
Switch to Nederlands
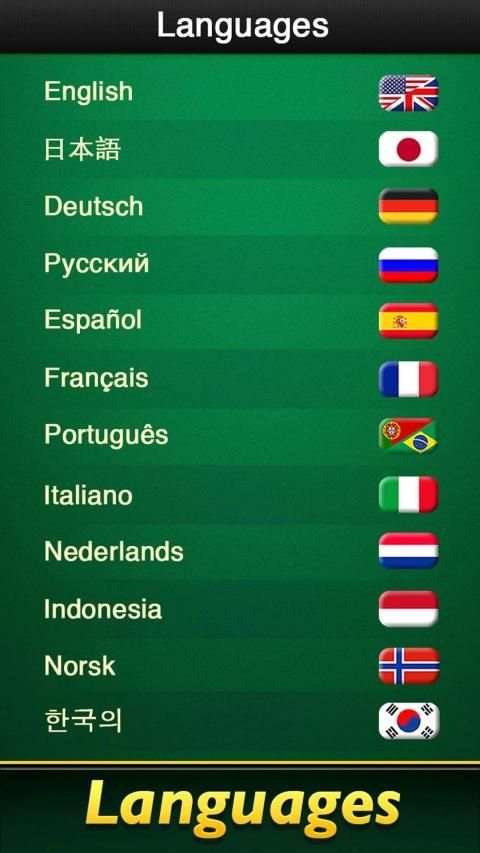click(x=240, y=551)
